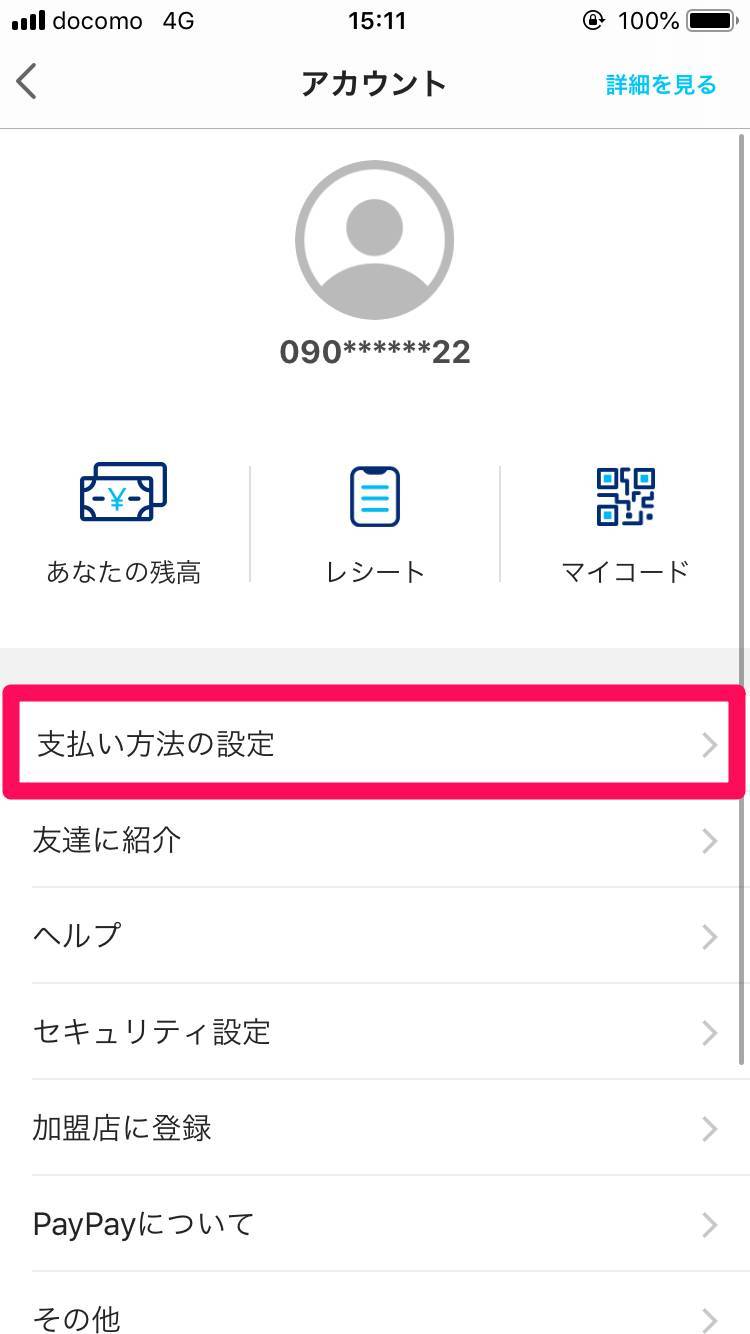Tap the 詳細を見る link
The width and height of the screenshot is (750, 1334).
pyautogui.click(x=661, y=85)
